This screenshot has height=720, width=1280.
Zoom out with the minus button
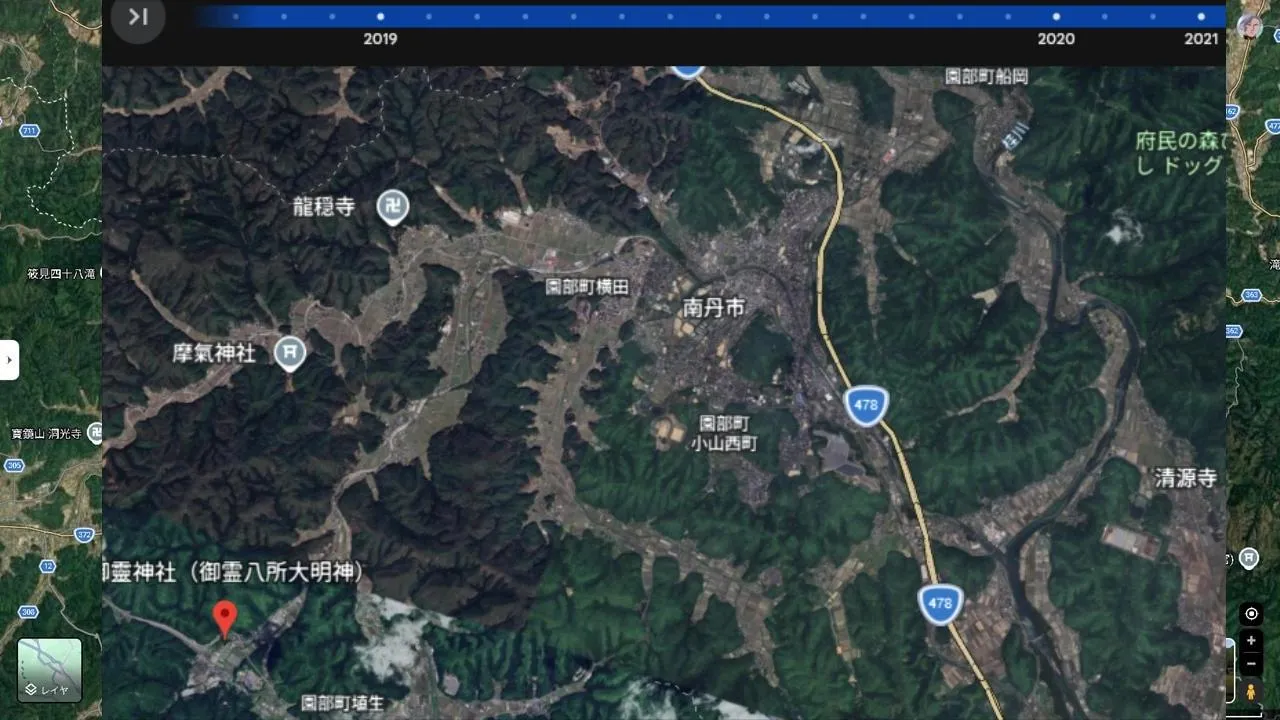click(1251, 664)
